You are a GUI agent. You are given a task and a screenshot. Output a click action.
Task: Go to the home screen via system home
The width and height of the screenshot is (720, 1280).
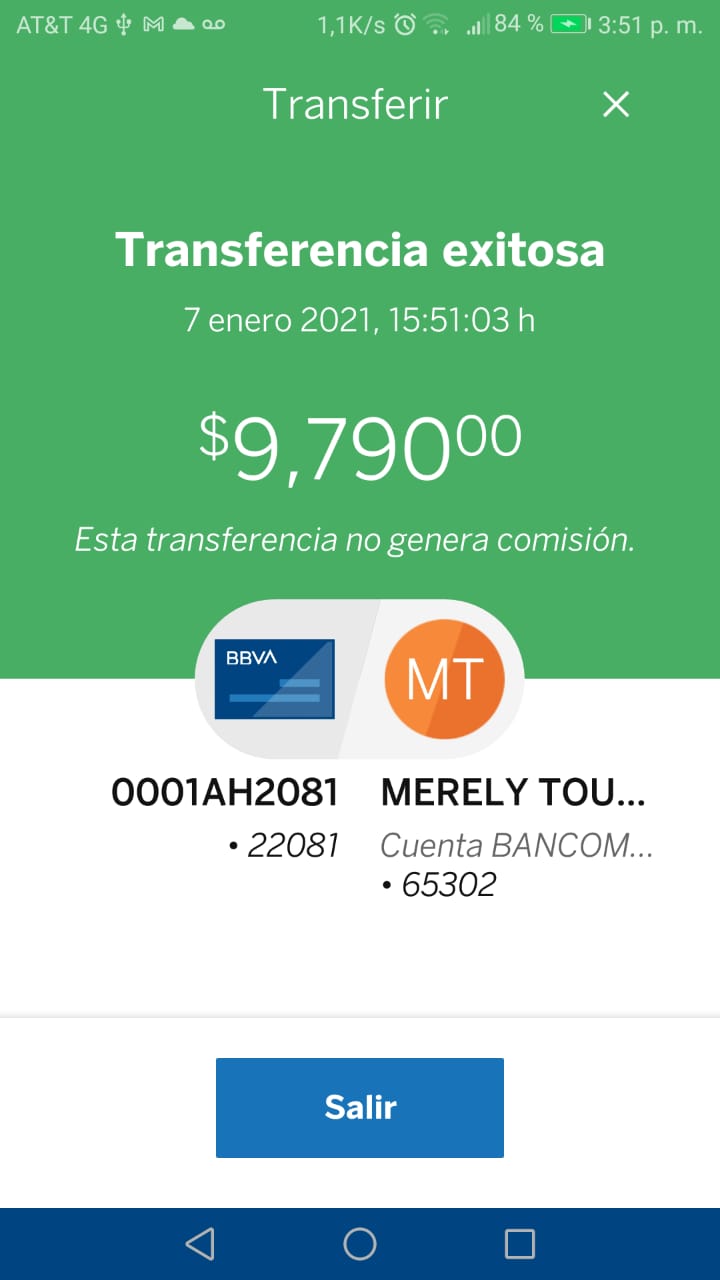tap(360, 1244)
